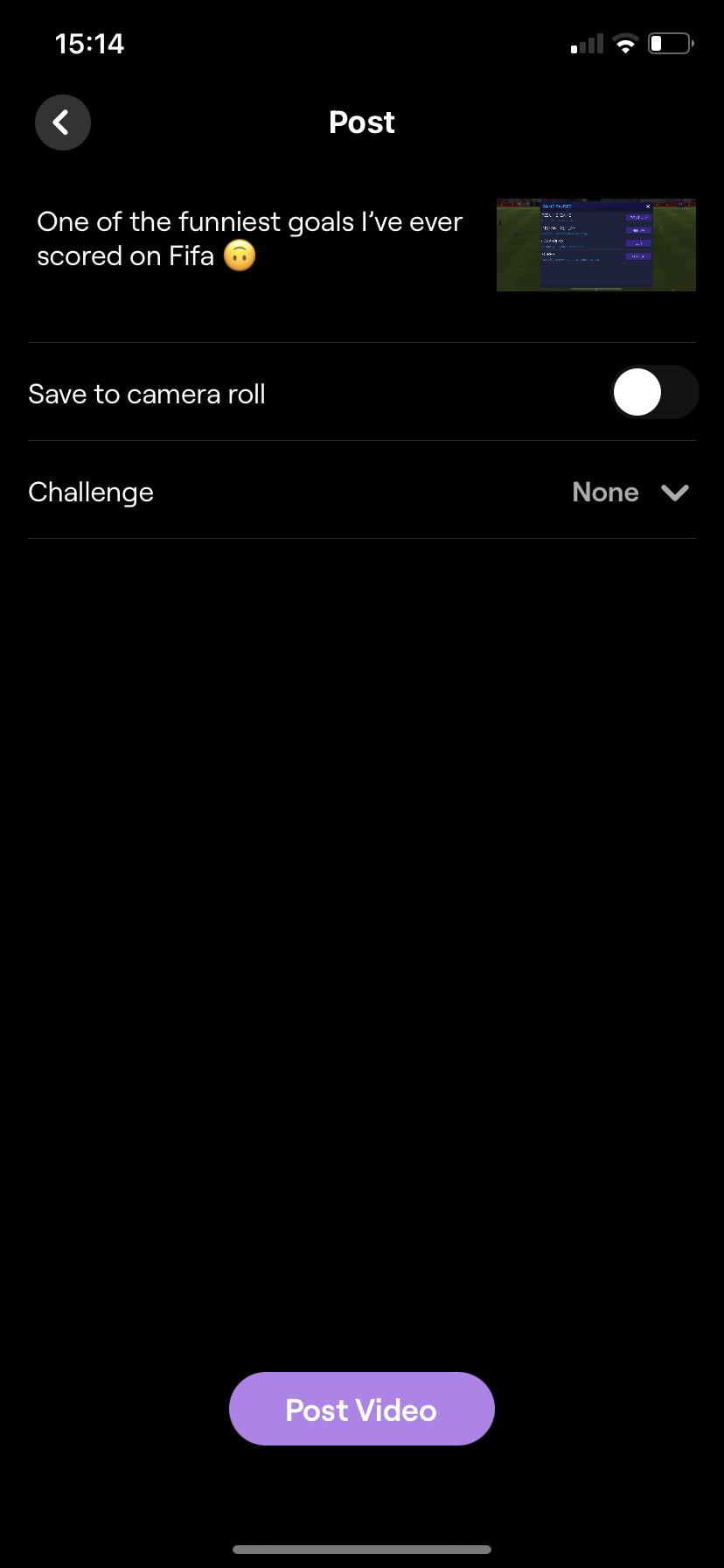Toggle Save to camera roll switch
Image resolution: width=724 pixels, height=1568 pixels.
coord(653,393)
